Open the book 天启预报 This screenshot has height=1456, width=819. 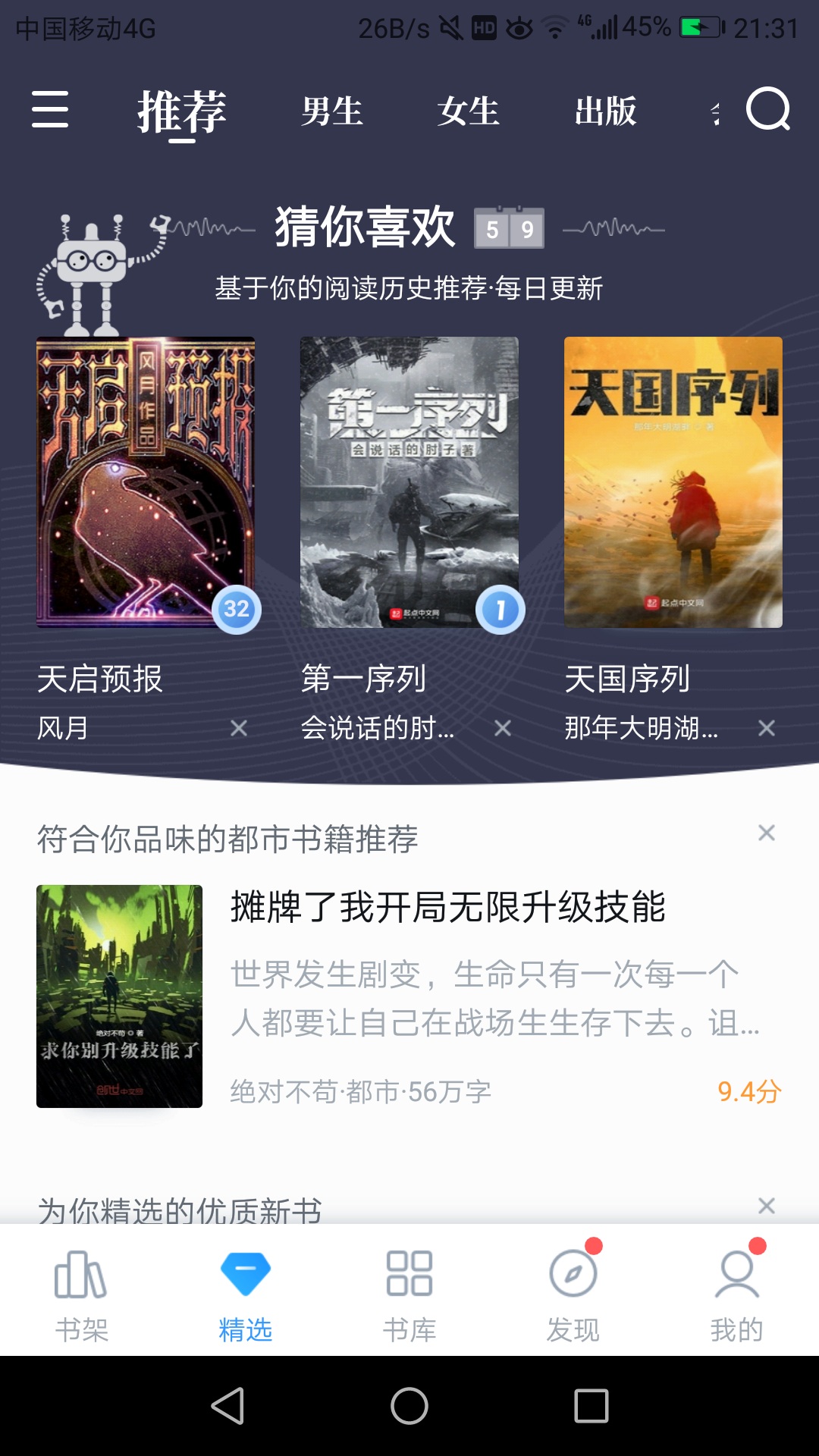tap(146, 482)
